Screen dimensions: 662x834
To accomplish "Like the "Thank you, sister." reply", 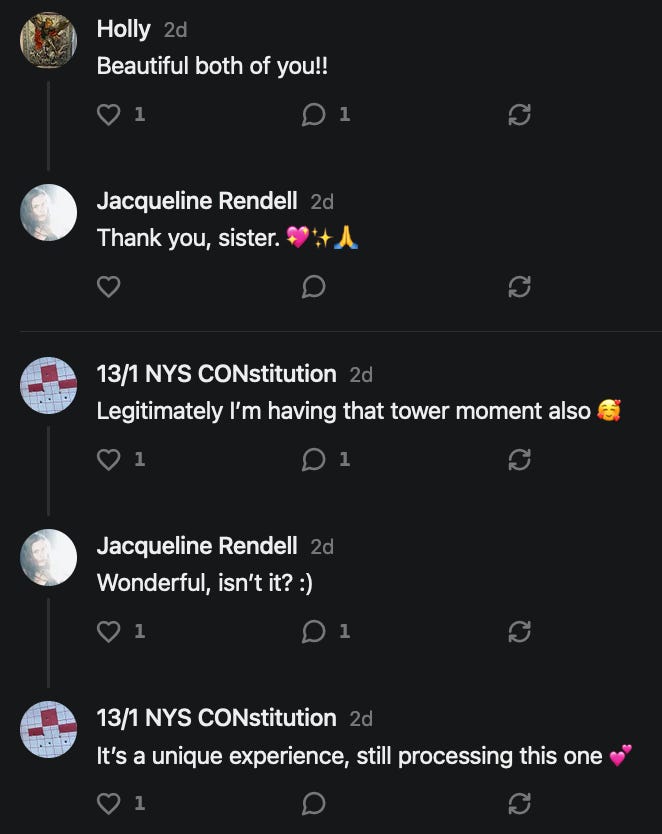I will coord(108,287).
